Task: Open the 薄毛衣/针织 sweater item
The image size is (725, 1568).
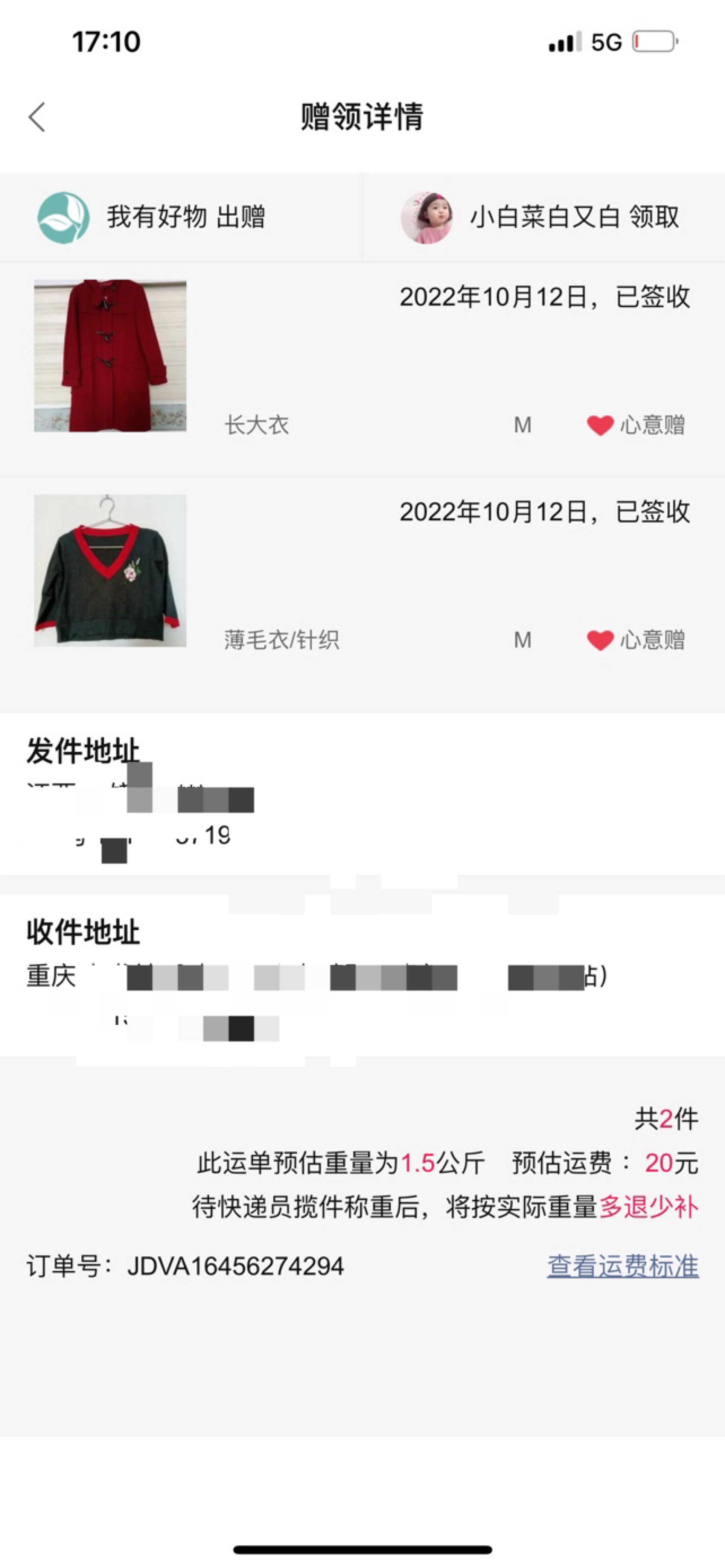Action: point(110,570)
